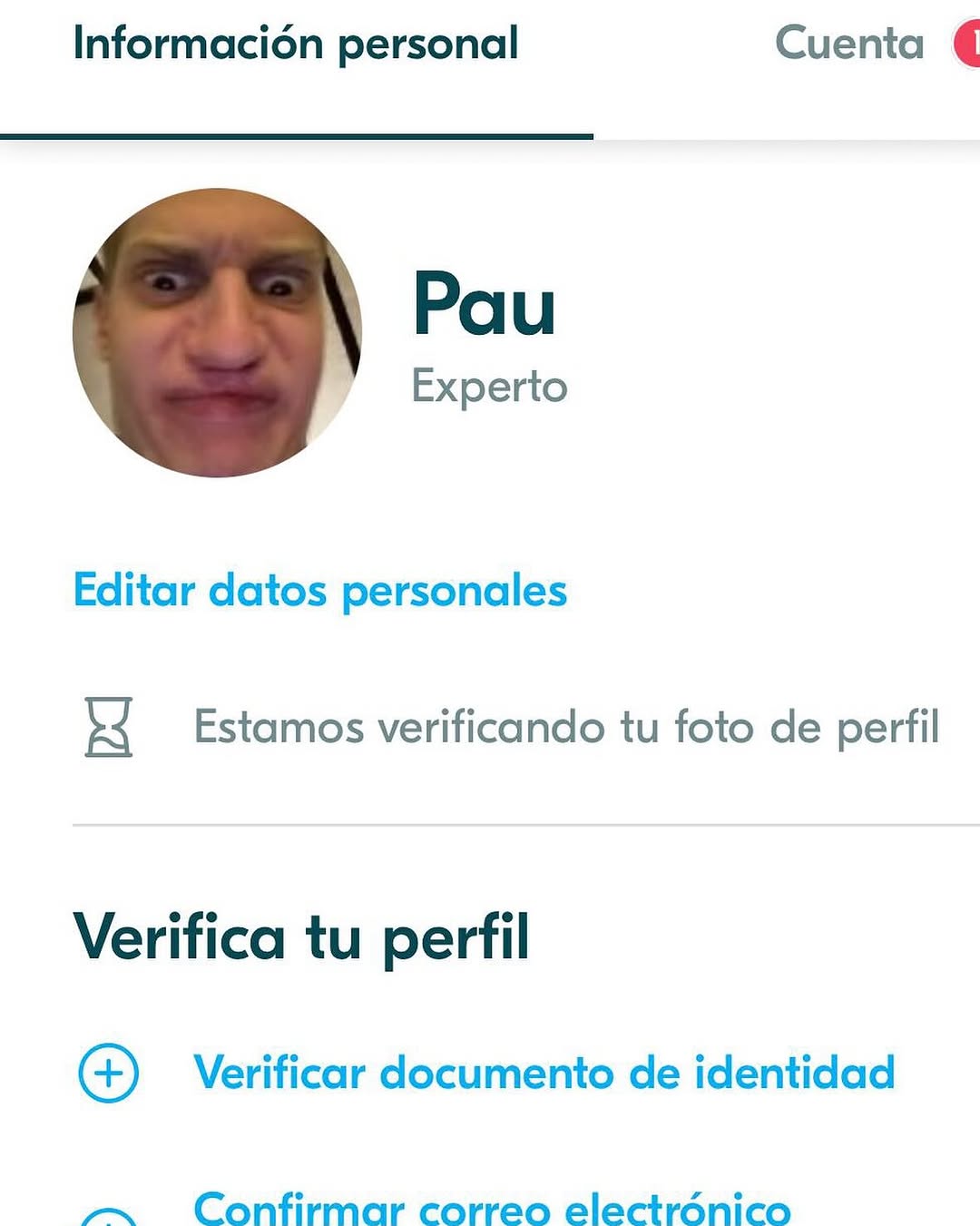Tap Verificar documento de identidad
Image resolution: width=980 pixels, height=1226 pixels.
pyautogui.click(x=544, y=1073)
